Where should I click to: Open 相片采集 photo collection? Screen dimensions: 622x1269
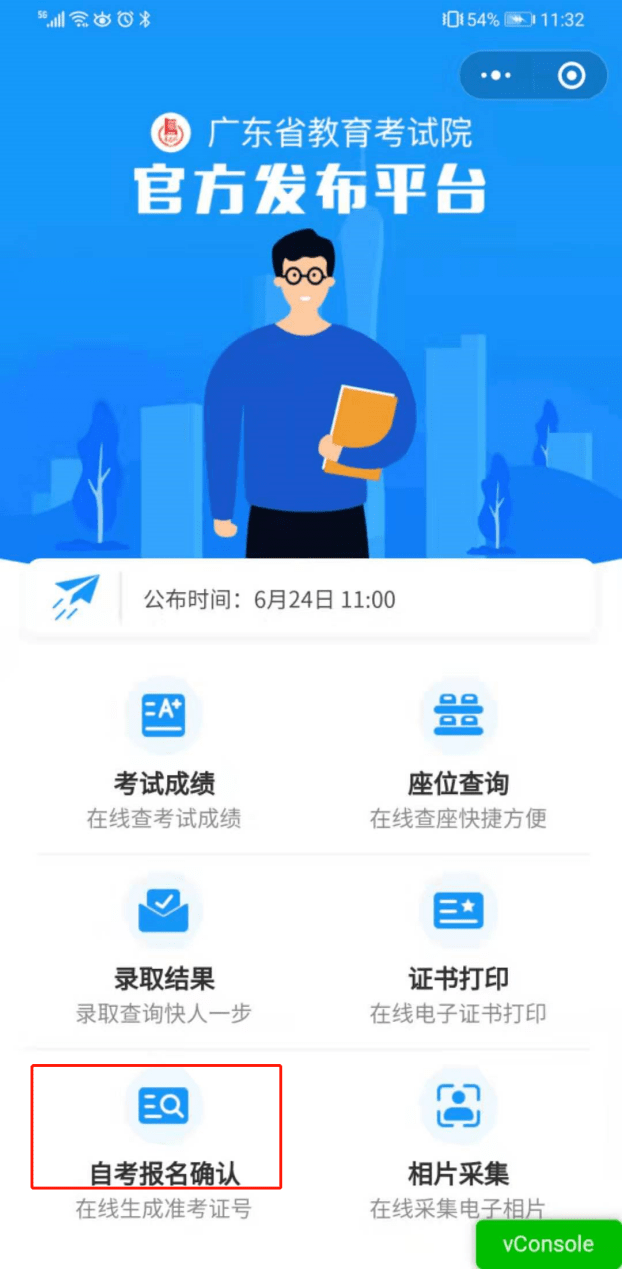458,1140
